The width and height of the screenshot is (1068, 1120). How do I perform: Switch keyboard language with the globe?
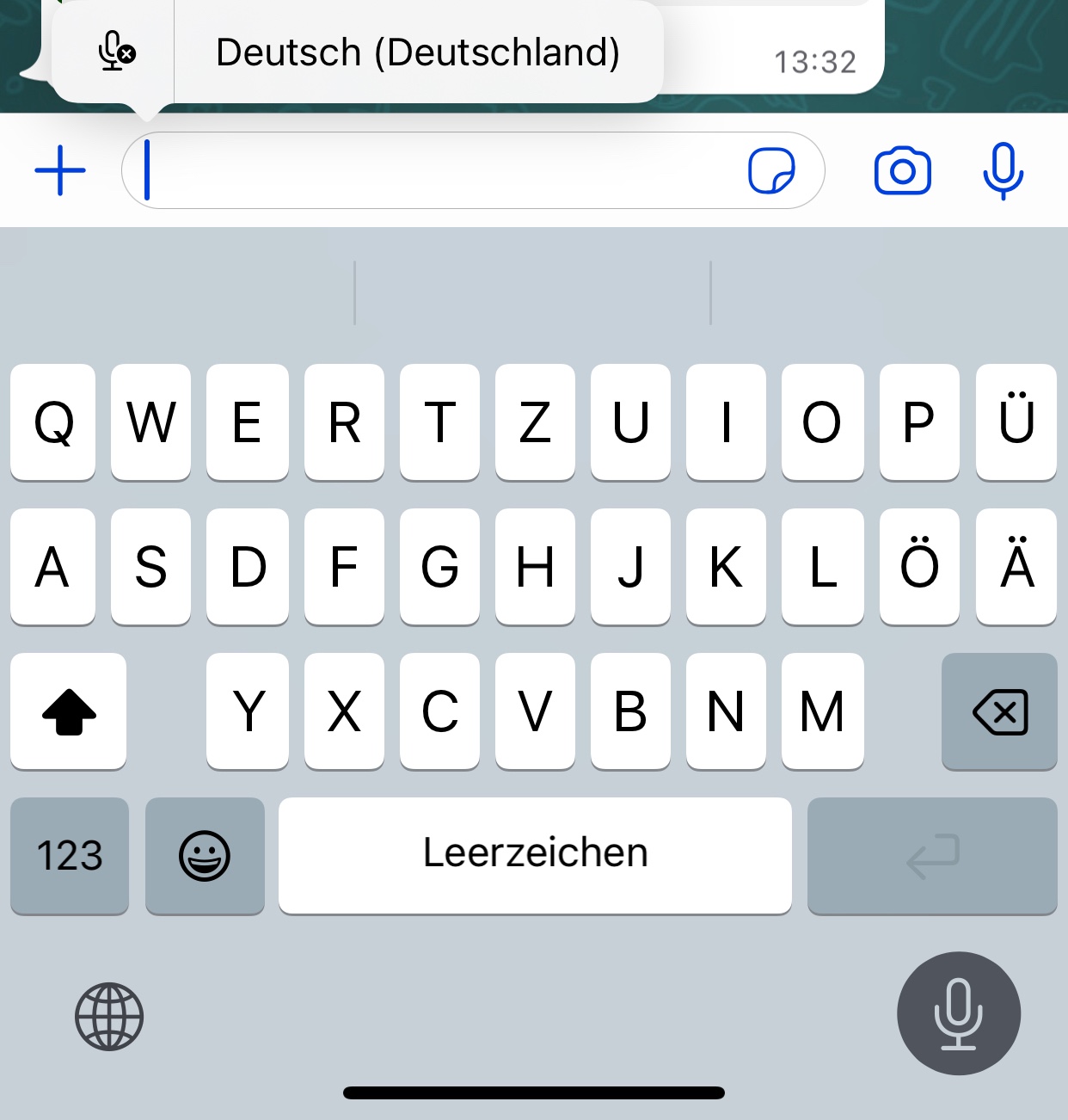click(x=109, y=1016)
